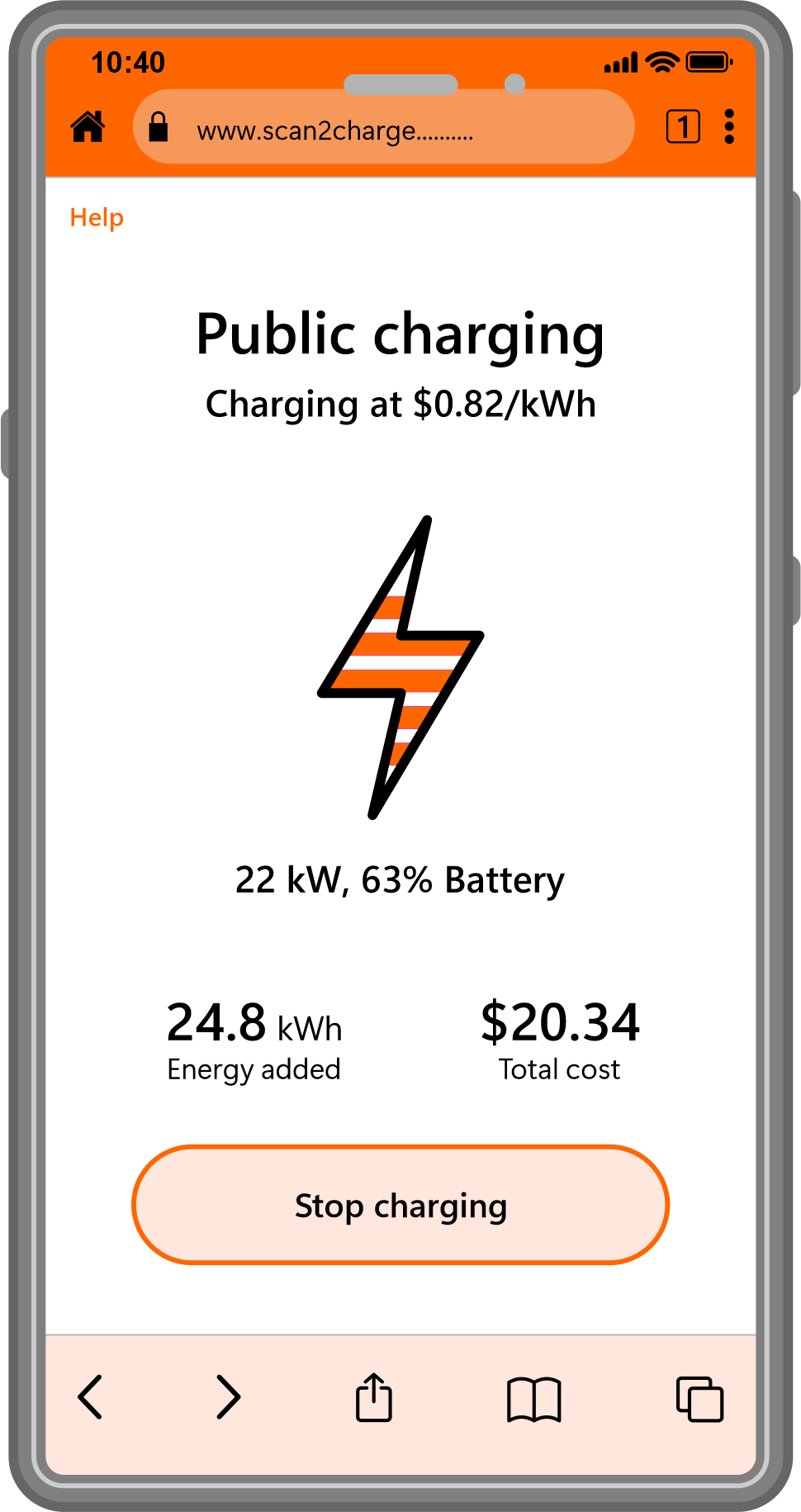801x1512 pixels.
Task: Open the tab counter showing 1
Action: click(x=683, y=127)
